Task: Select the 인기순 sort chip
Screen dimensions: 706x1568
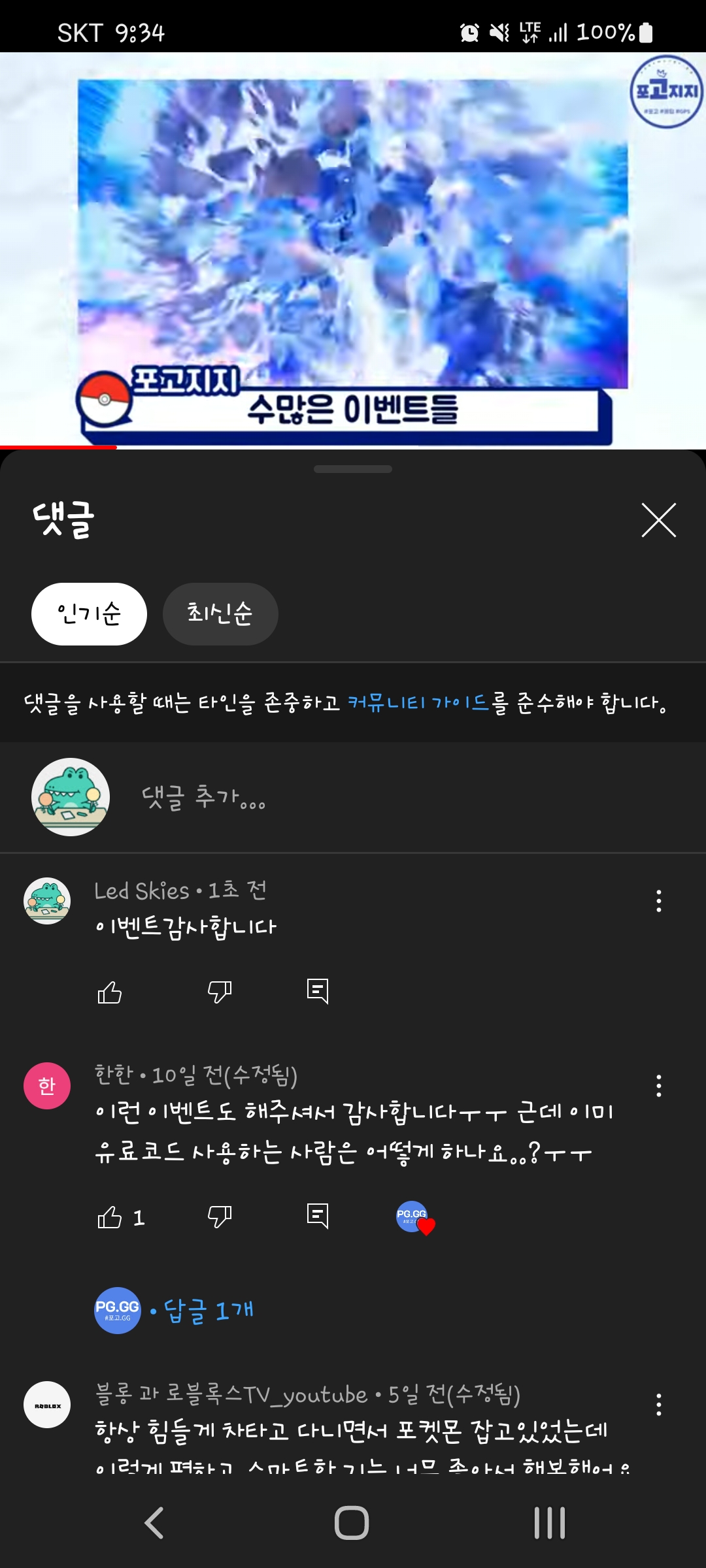Action: coord(89,613)
